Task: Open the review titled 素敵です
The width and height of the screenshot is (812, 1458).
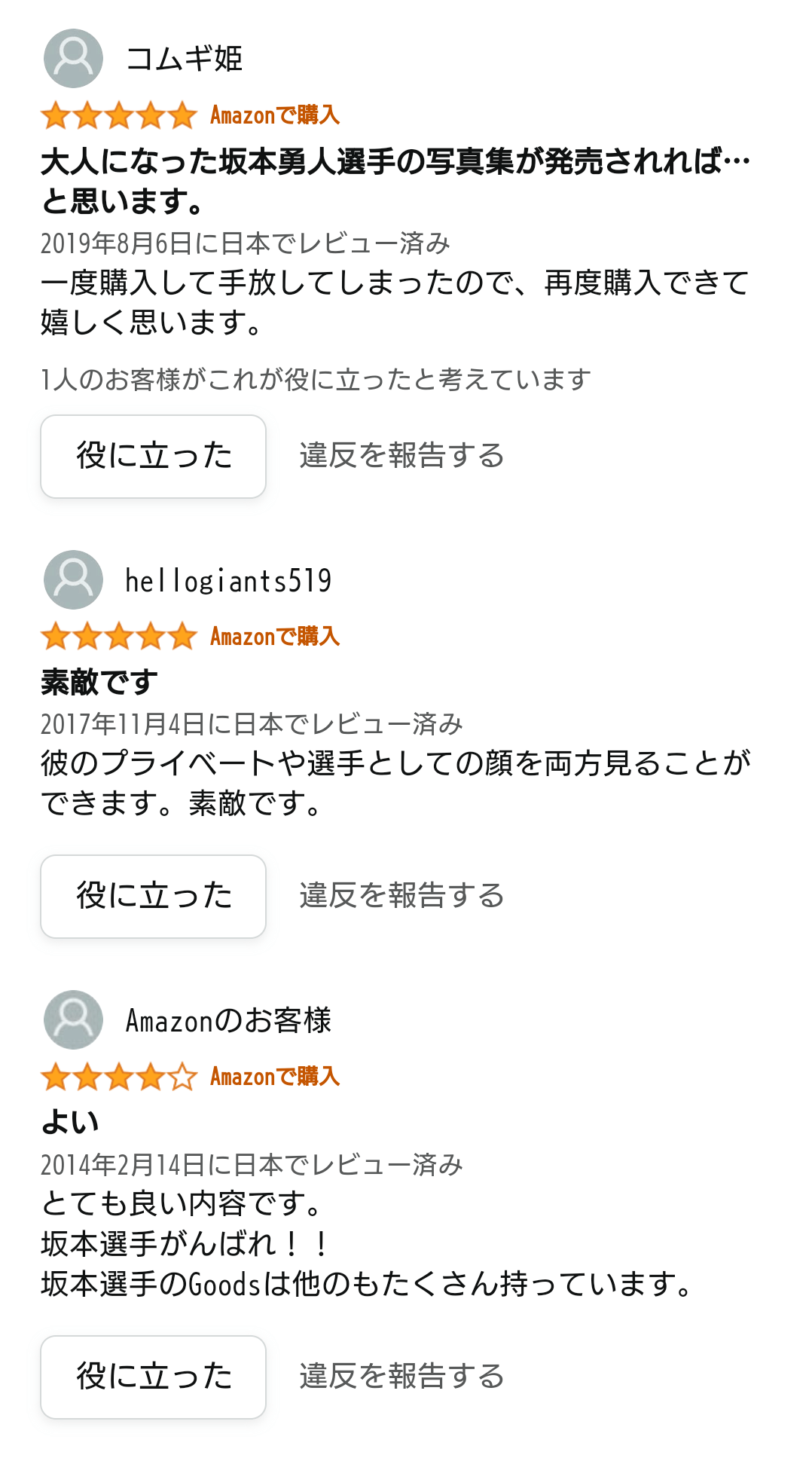Action: coord(99,682)
